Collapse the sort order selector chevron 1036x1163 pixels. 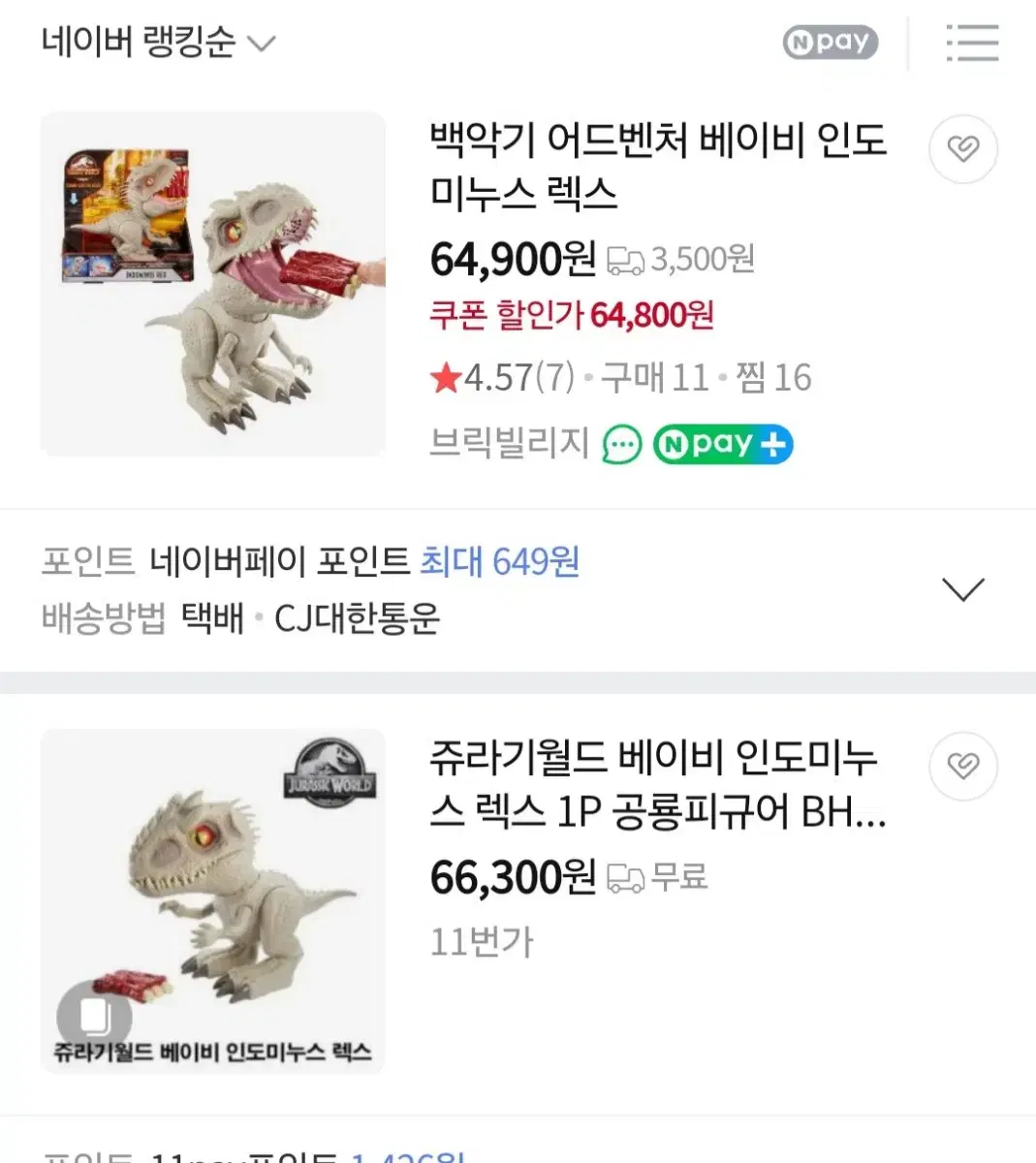coord(262,42)
